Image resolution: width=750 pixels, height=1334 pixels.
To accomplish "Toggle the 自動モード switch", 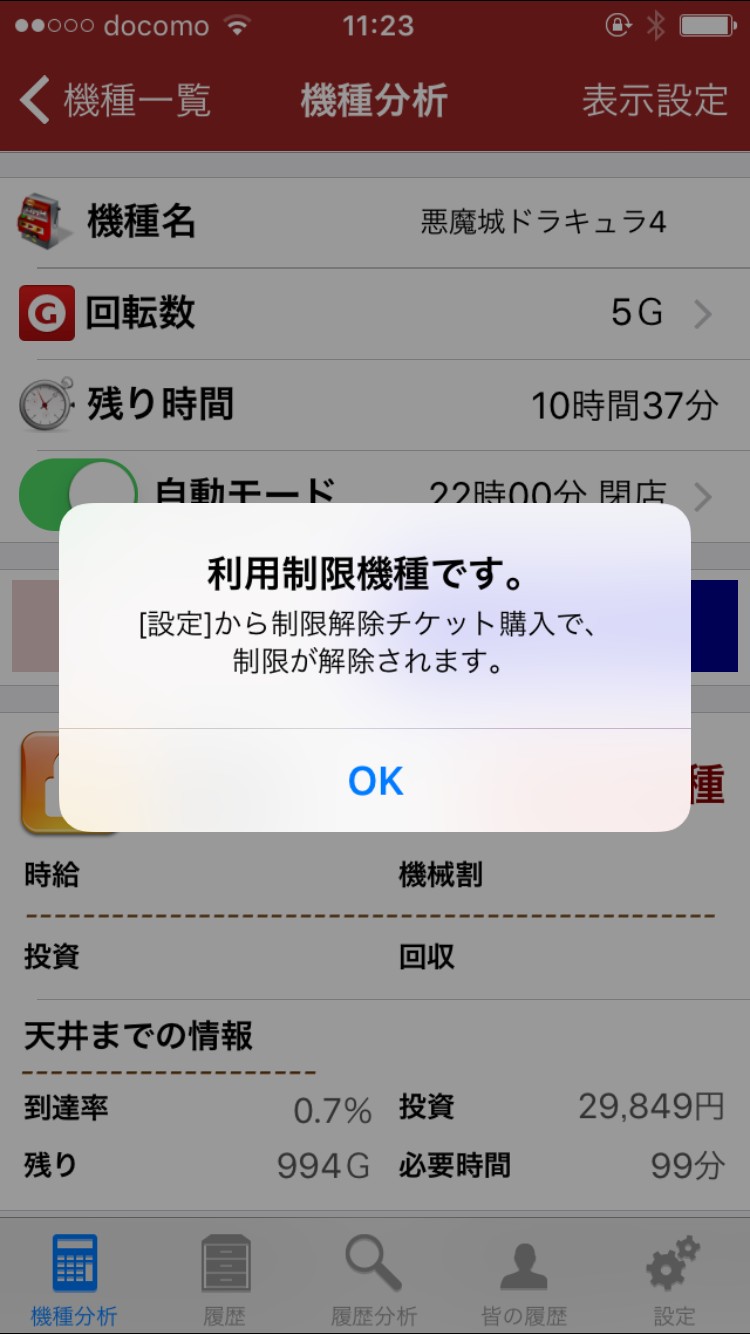I will tap(78, 492).
